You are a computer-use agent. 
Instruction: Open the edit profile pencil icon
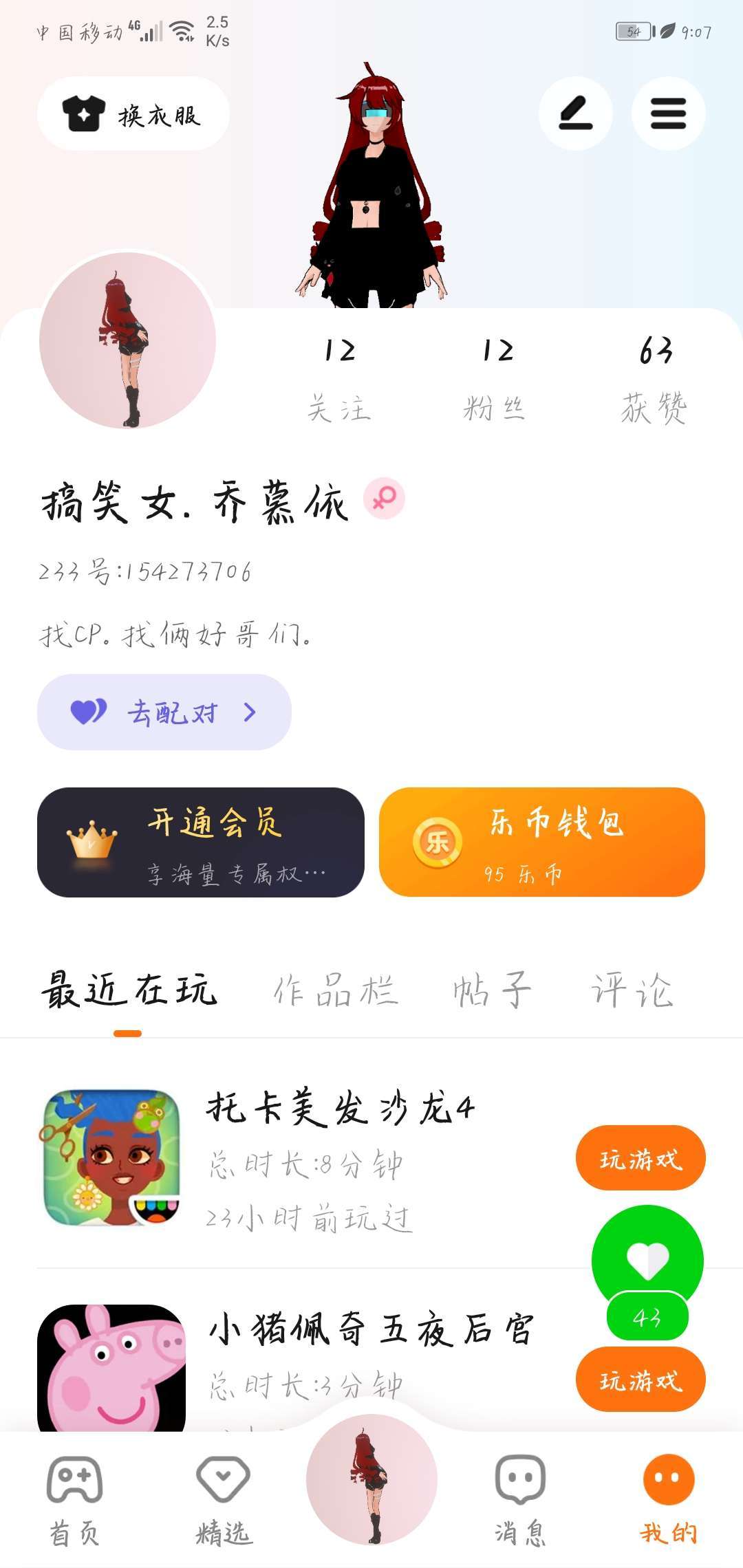[x=575, y=113]
